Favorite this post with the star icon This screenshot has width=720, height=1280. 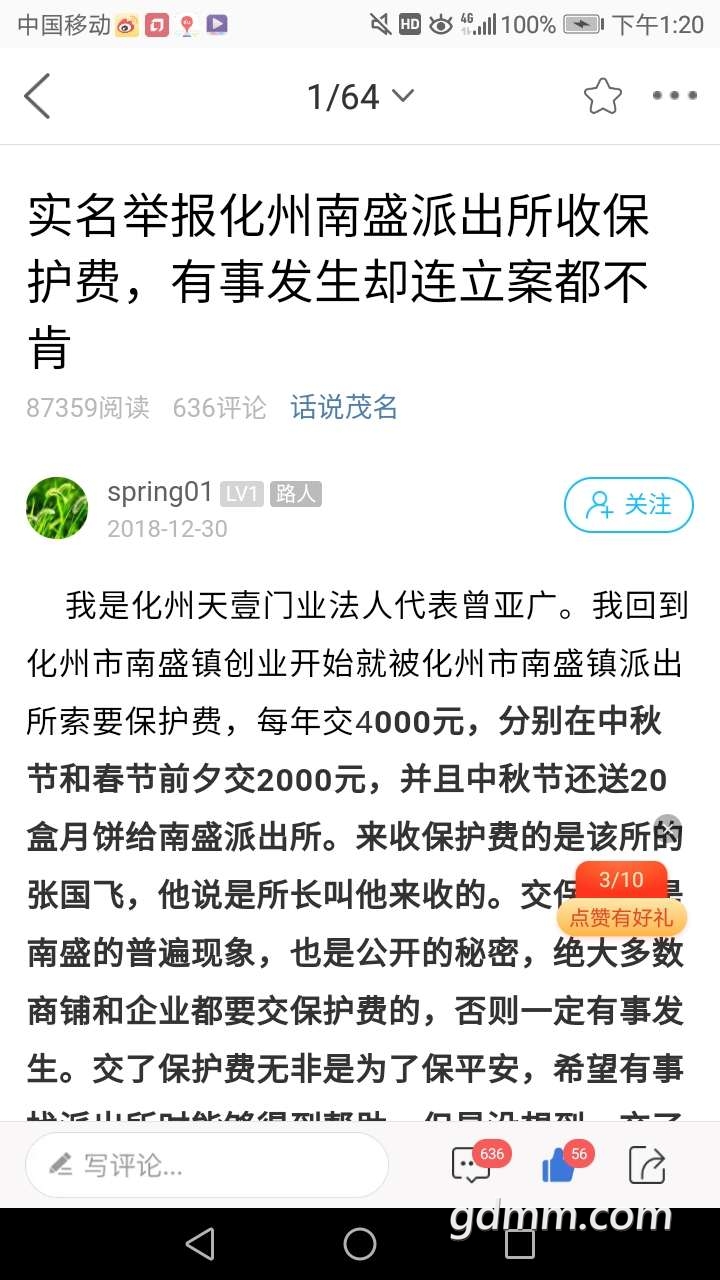(x=603, y=96)
